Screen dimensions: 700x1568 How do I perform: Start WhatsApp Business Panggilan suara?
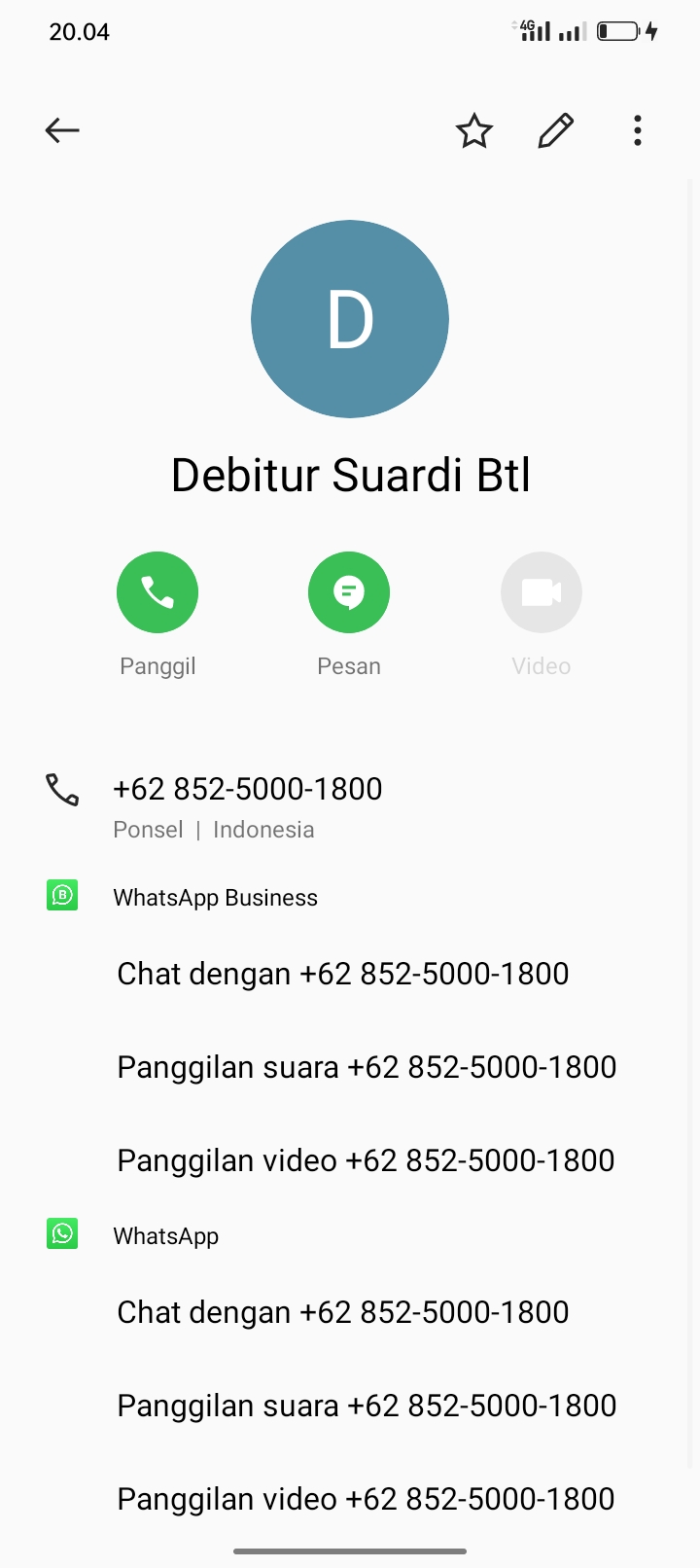pyautogui.click(x=367, y=1067)
